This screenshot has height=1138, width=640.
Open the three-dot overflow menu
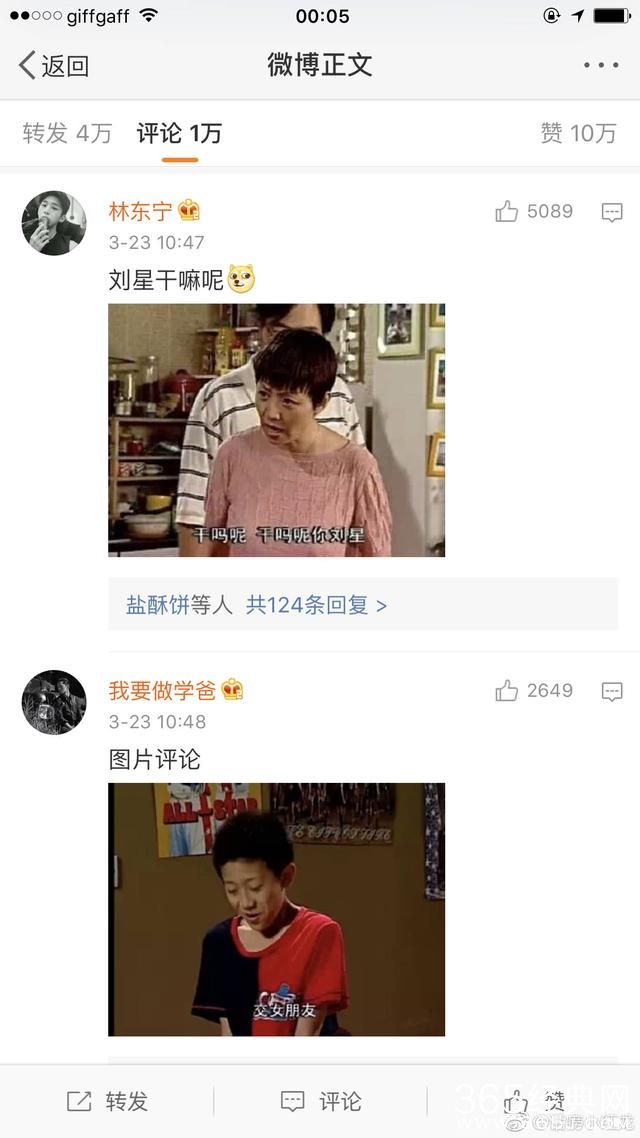[600, 66]
